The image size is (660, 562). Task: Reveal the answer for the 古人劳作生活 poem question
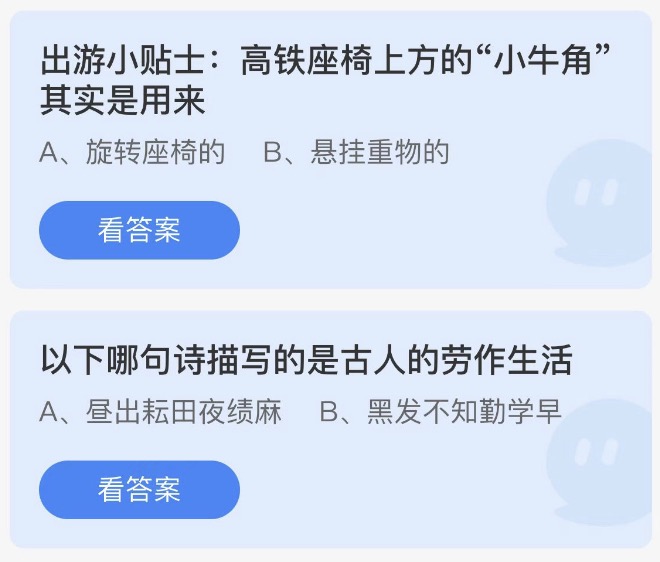click(x=139, y=489)
